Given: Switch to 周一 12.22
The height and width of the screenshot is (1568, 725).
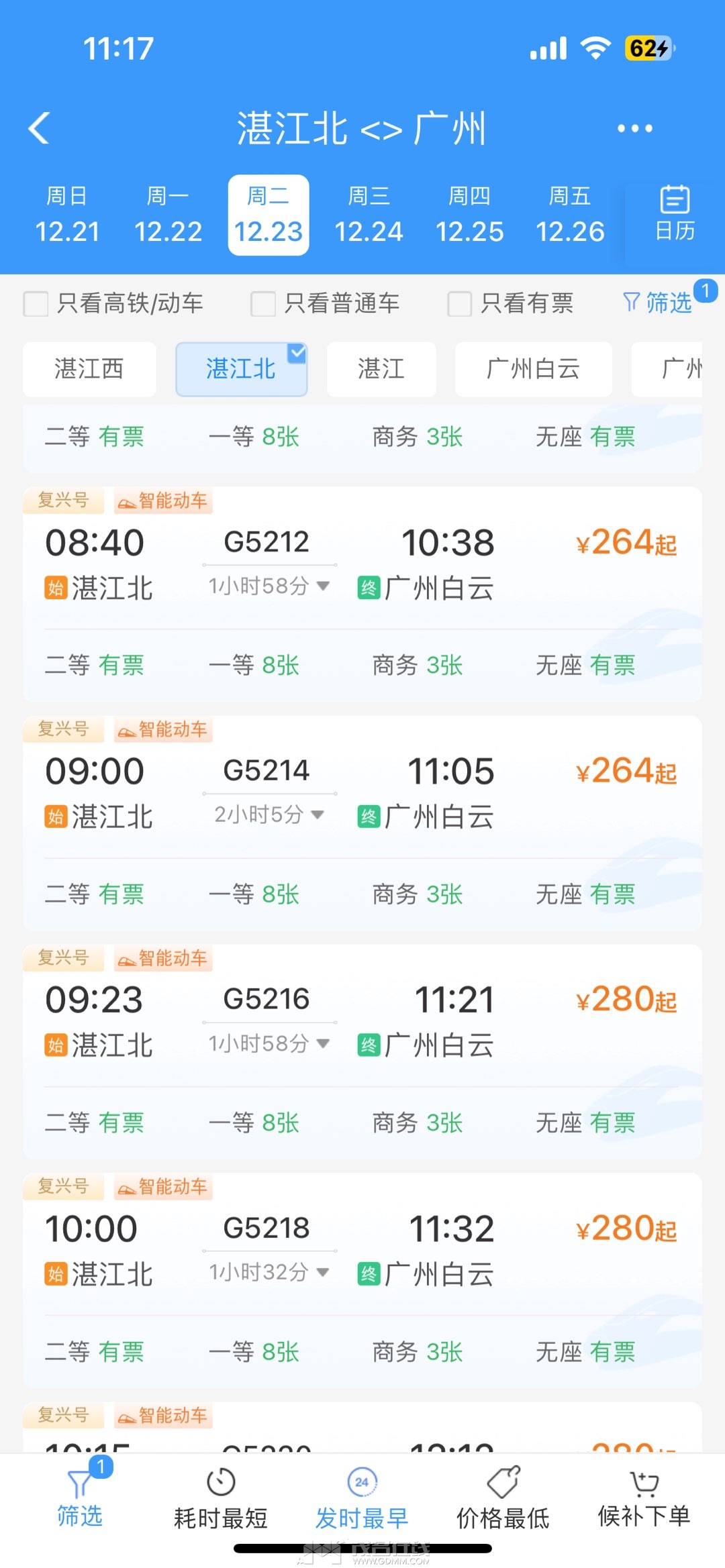Looking at the screenshot, I should click(168, 215).
